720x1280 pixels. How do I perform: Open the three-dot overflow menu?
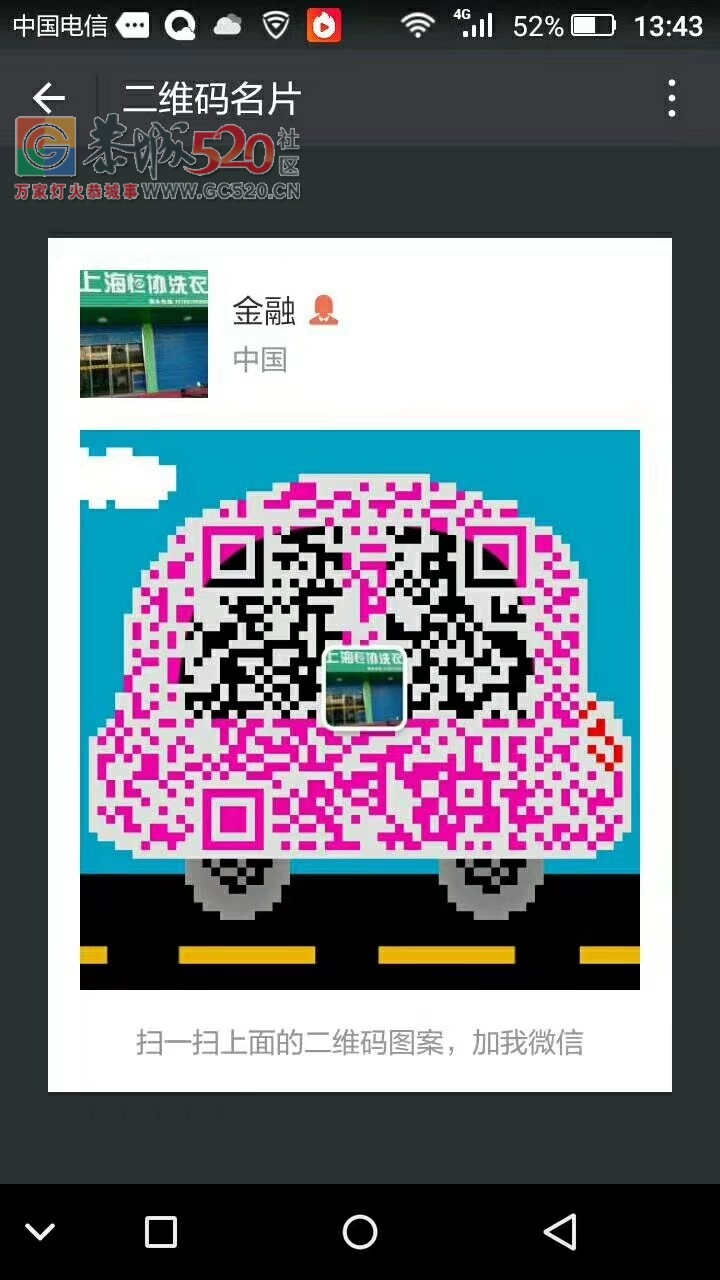(x=672, y=98)
